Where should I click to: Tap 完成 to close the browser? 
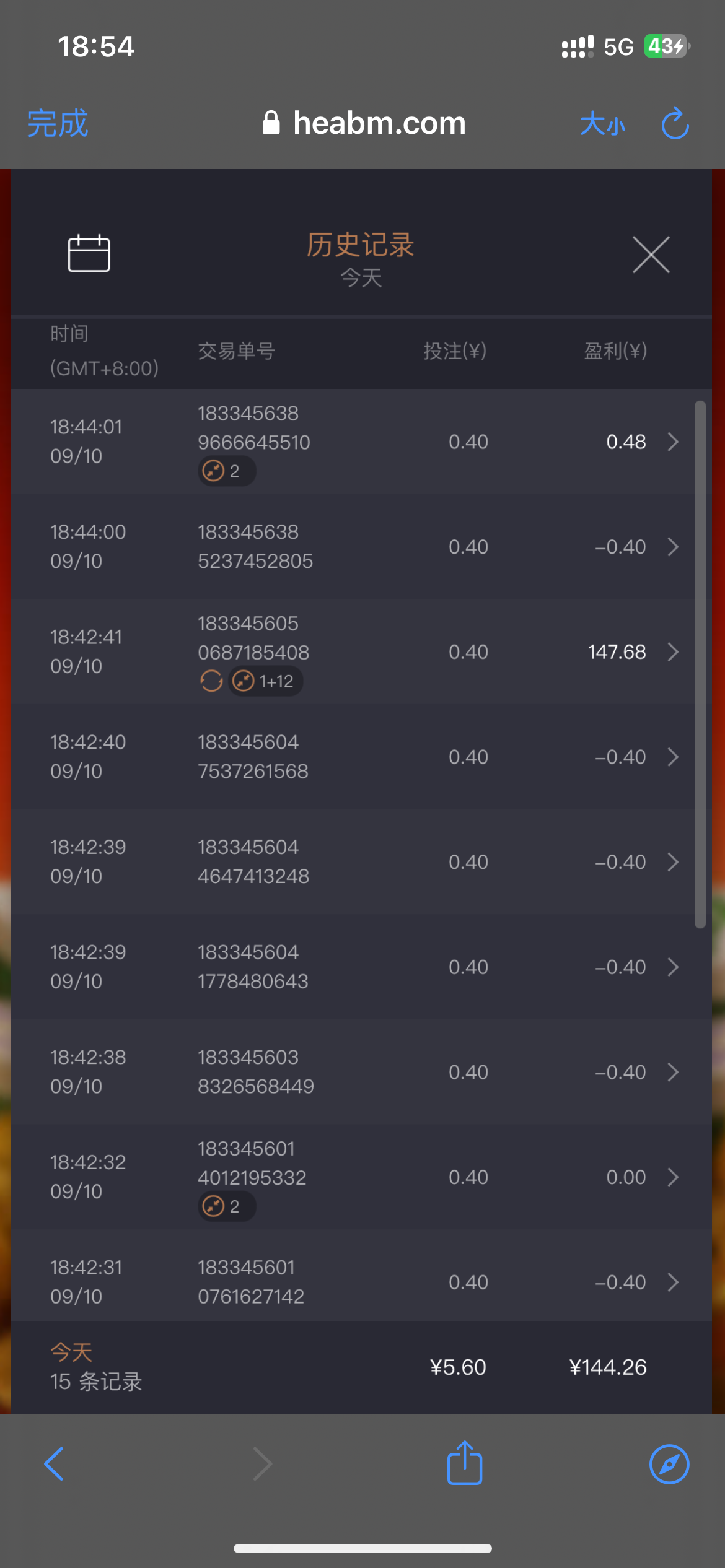coord(58,123)
